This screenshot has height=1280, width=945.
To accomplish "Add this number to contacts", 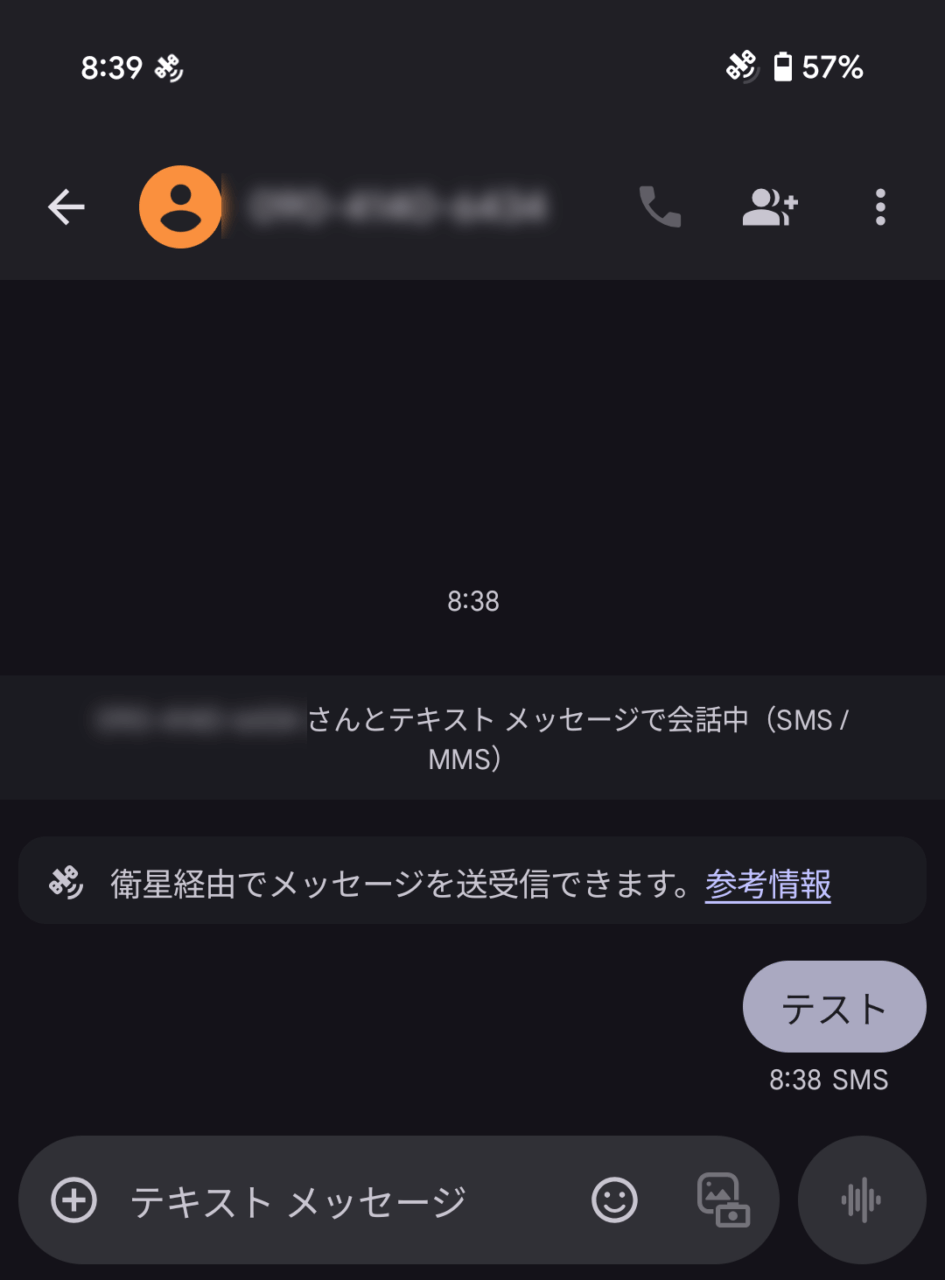I will point(769,207).
